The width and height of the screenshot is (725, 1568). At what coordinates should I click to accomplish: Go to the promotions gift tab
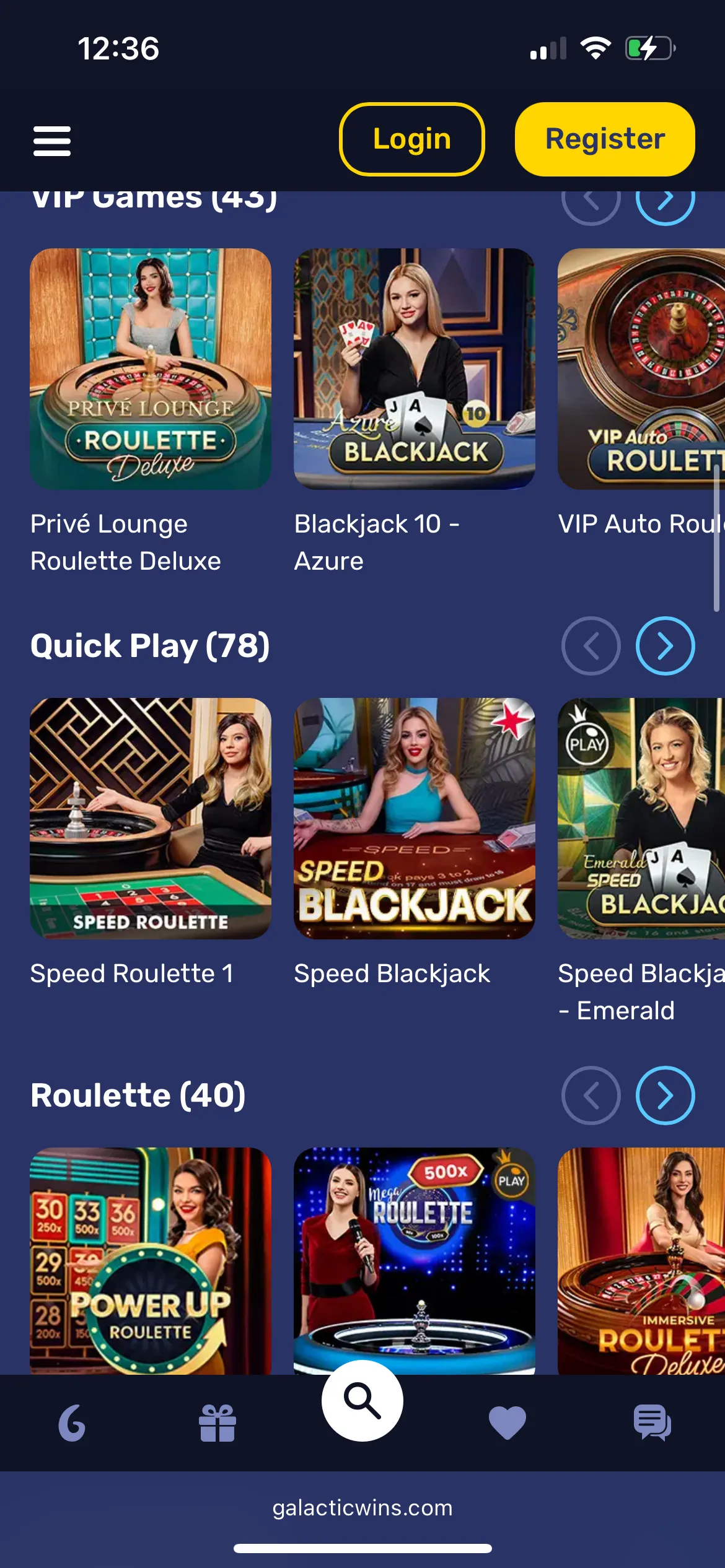(217, 1423)
